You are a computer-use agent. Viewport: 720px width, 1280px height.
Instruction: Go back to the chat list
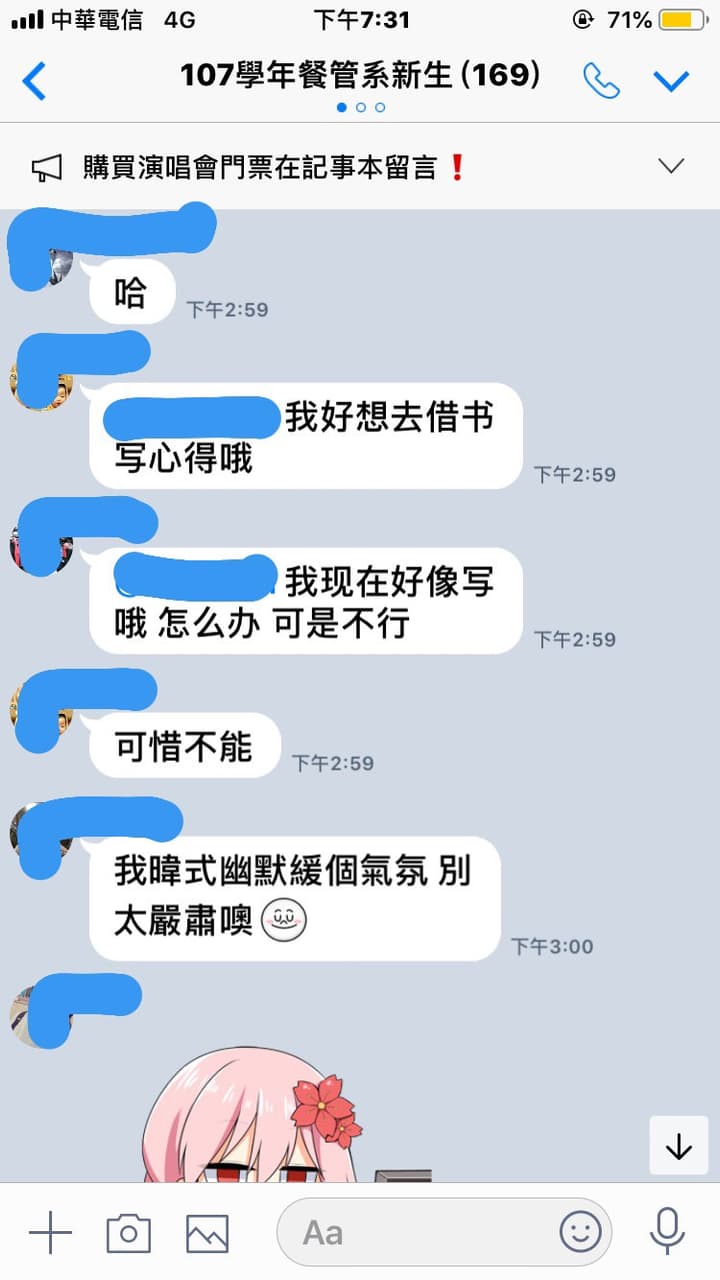[34, 80]
